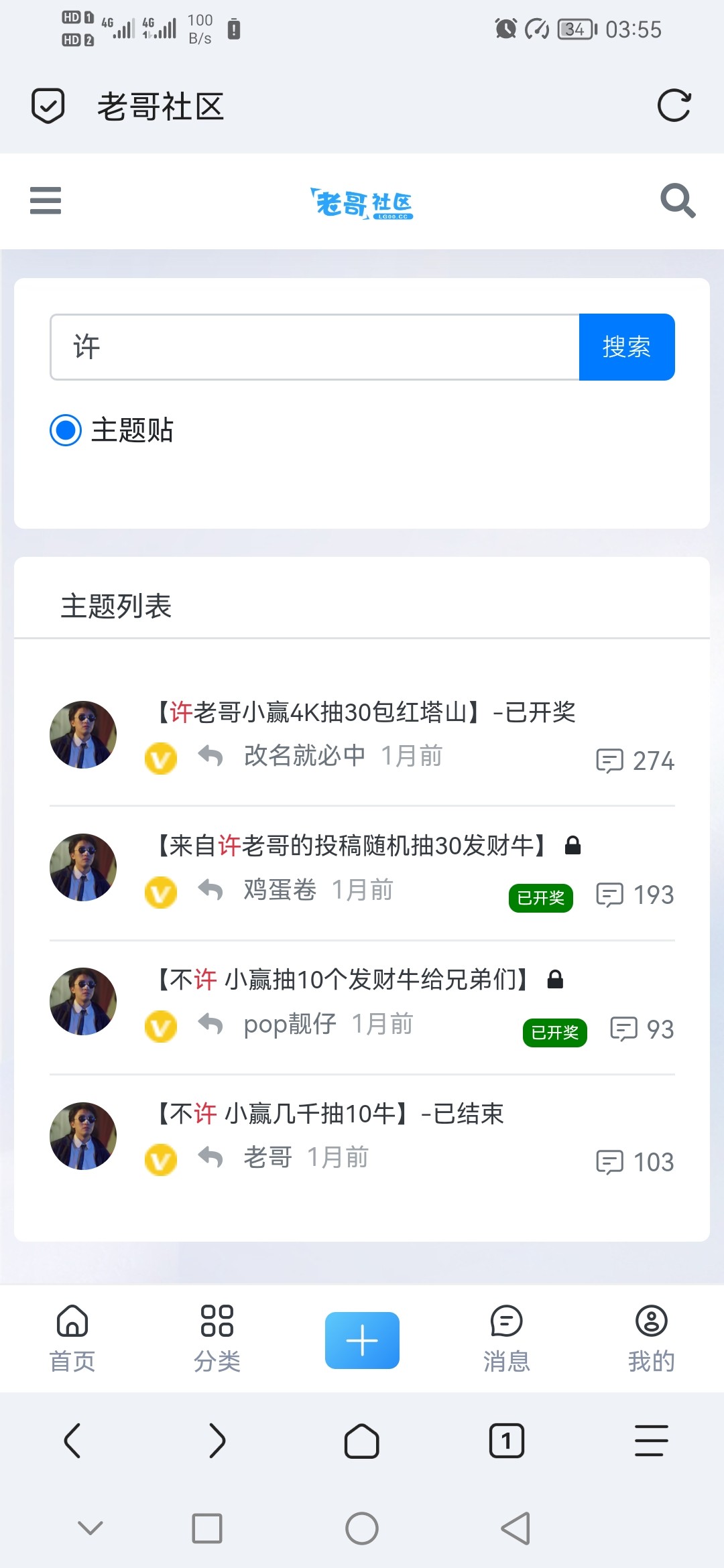
Task: Open post 来自许老哥的投稿随机抽30发财牛
Action: pyautogui.click(x=351, y=846)
